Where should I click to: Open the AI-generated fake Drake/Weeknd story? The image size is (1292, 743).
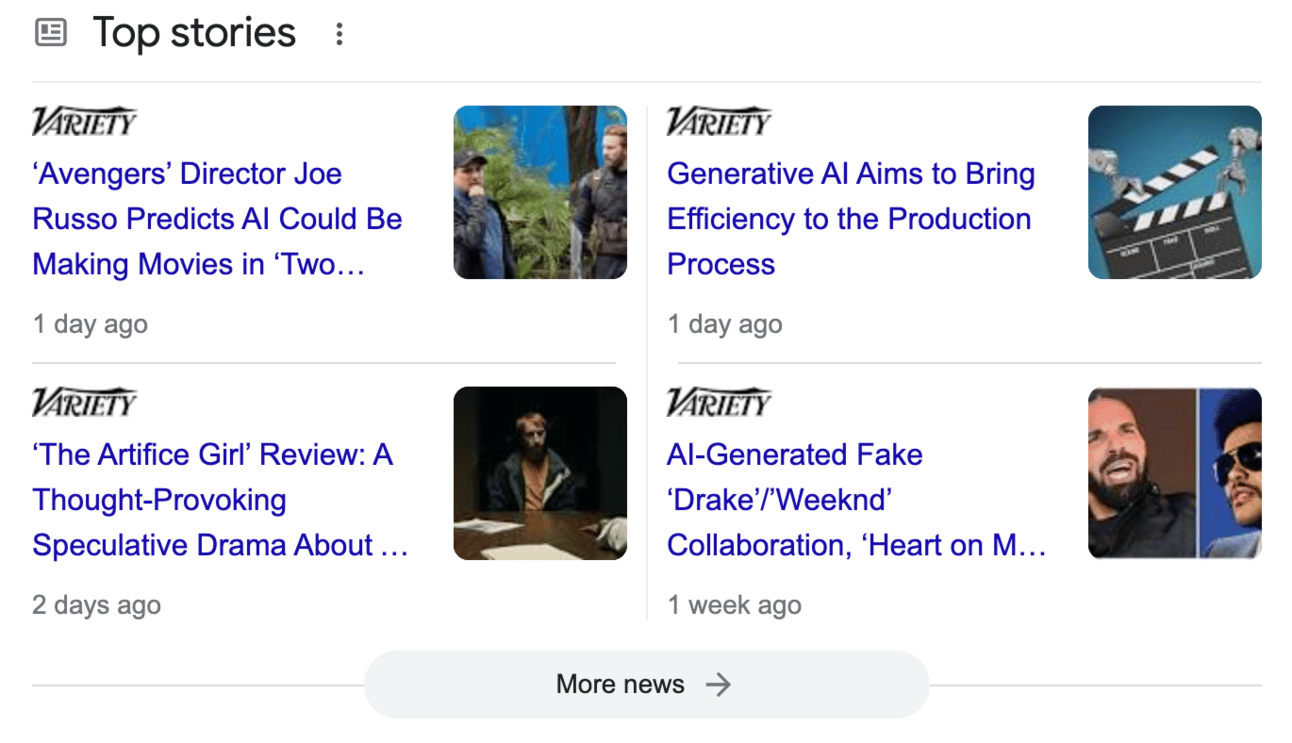pyautogui.click(x=855, y=500)
